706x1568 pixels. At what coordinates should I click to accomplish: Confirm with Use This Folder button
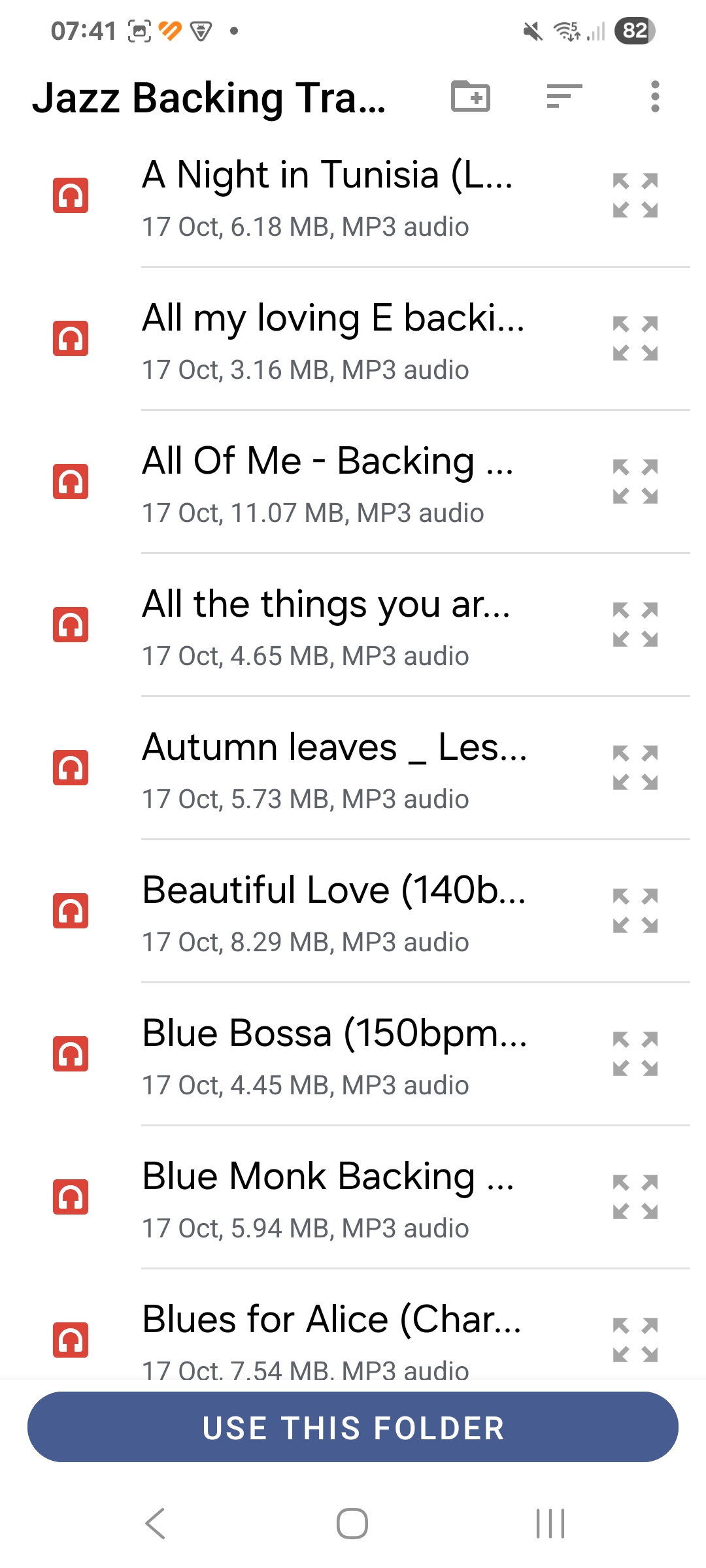point(353,1428)
